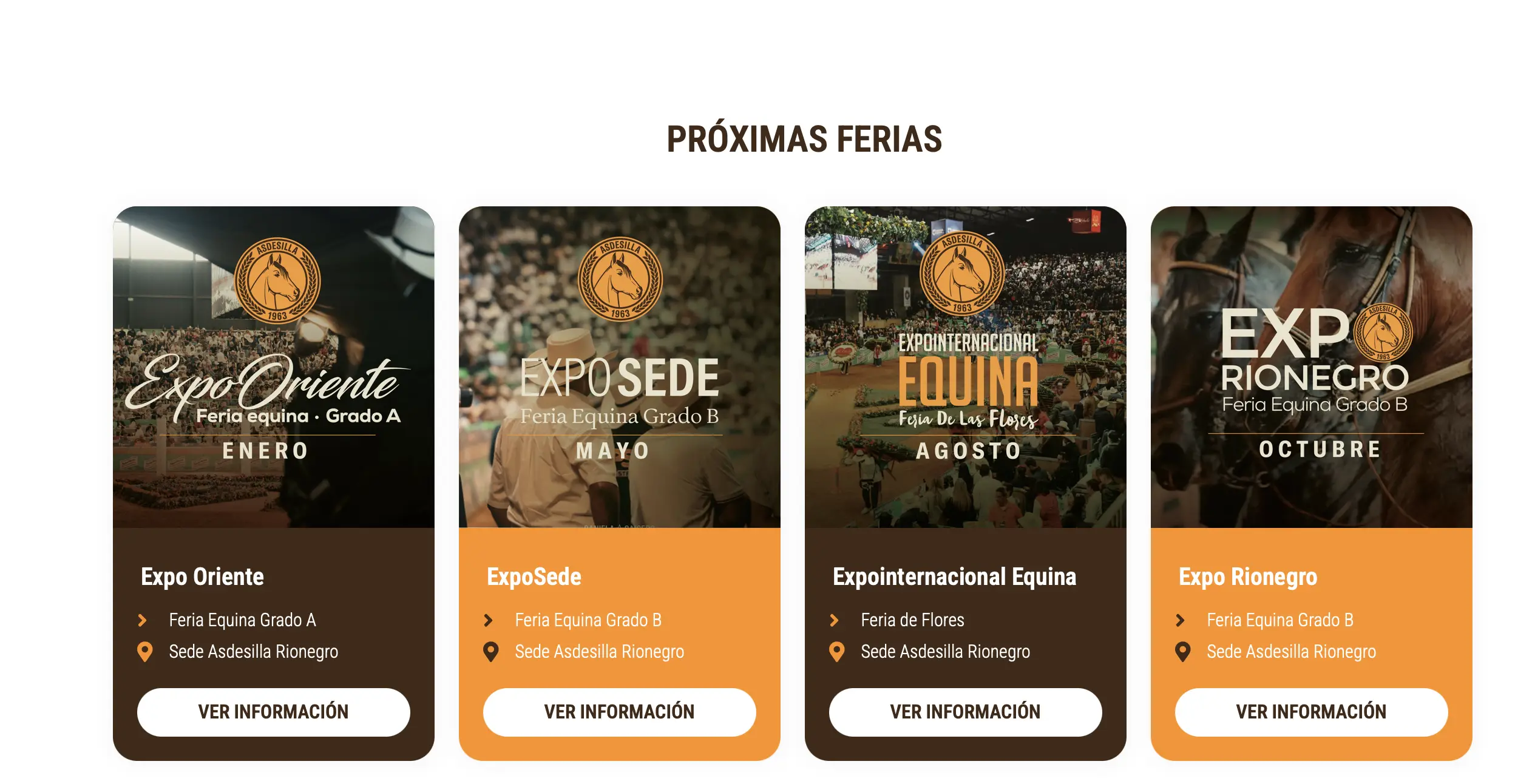
Task: Open the Expo Oriente January fair image
Action: click(273, 367)
